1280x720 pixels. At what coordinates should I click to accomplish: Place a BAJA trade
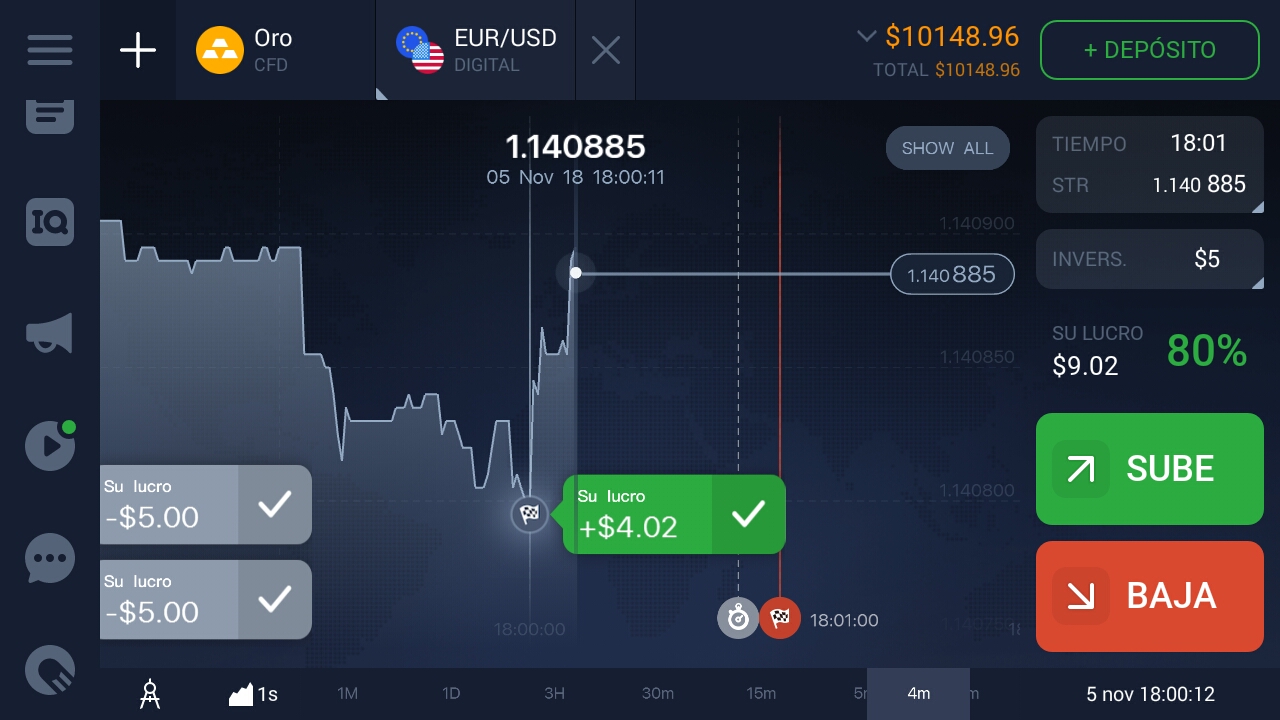coord(1150,596)
